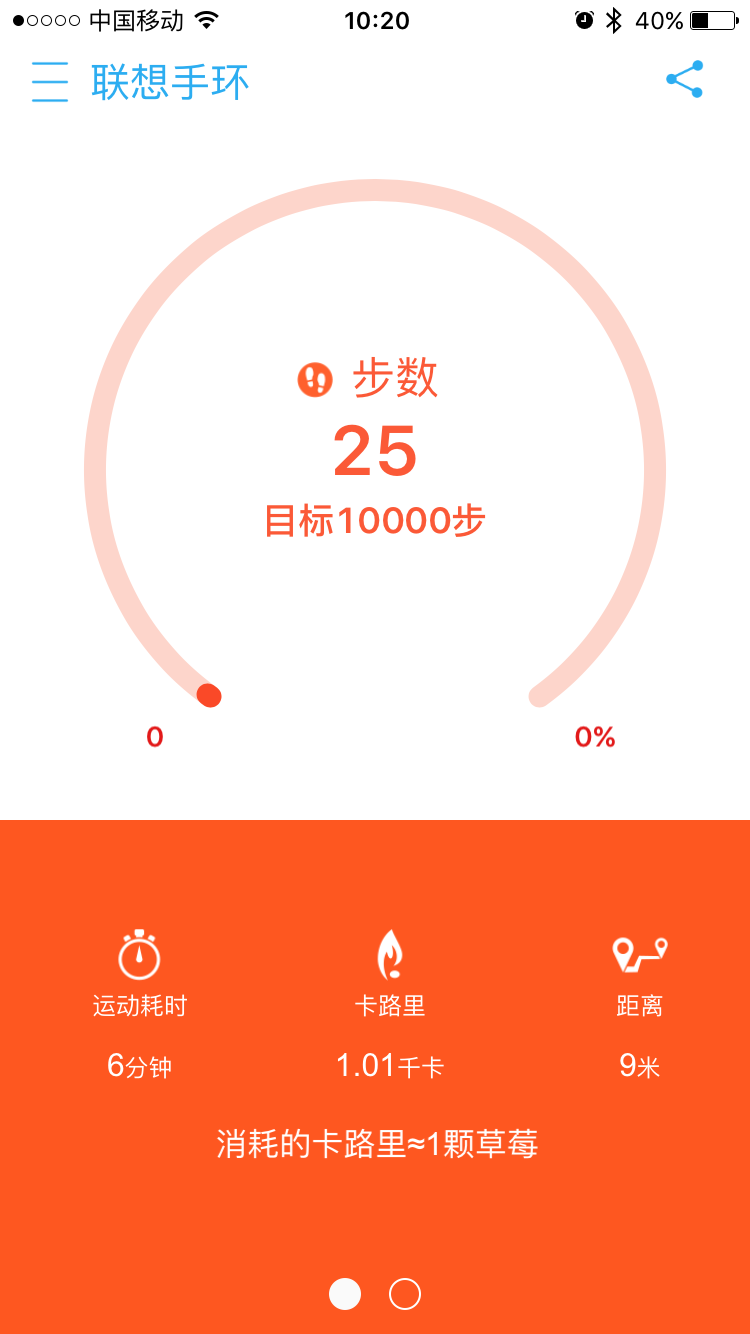
Task: Share the step count data
Action: coord(685,80)
